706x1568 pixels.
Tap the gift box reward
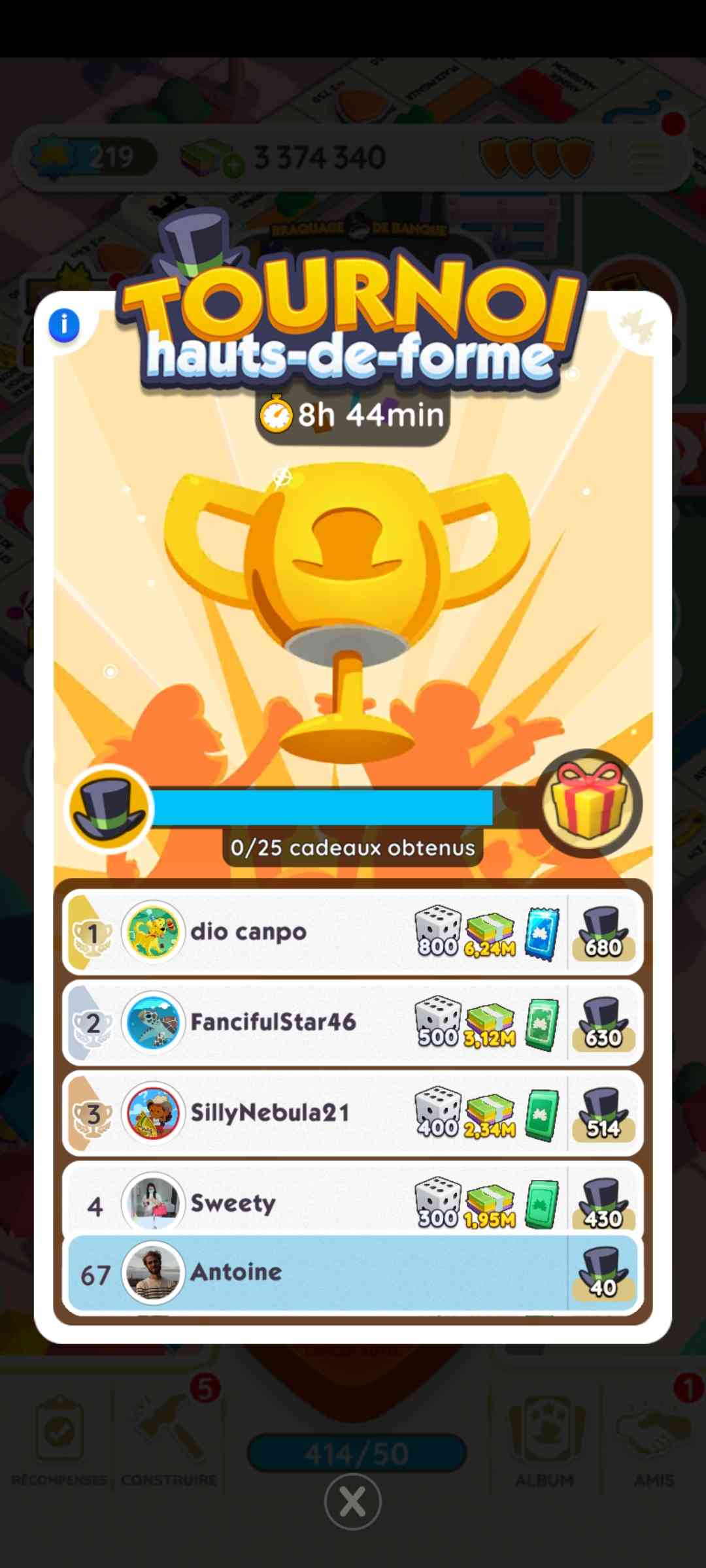[590, 804]
